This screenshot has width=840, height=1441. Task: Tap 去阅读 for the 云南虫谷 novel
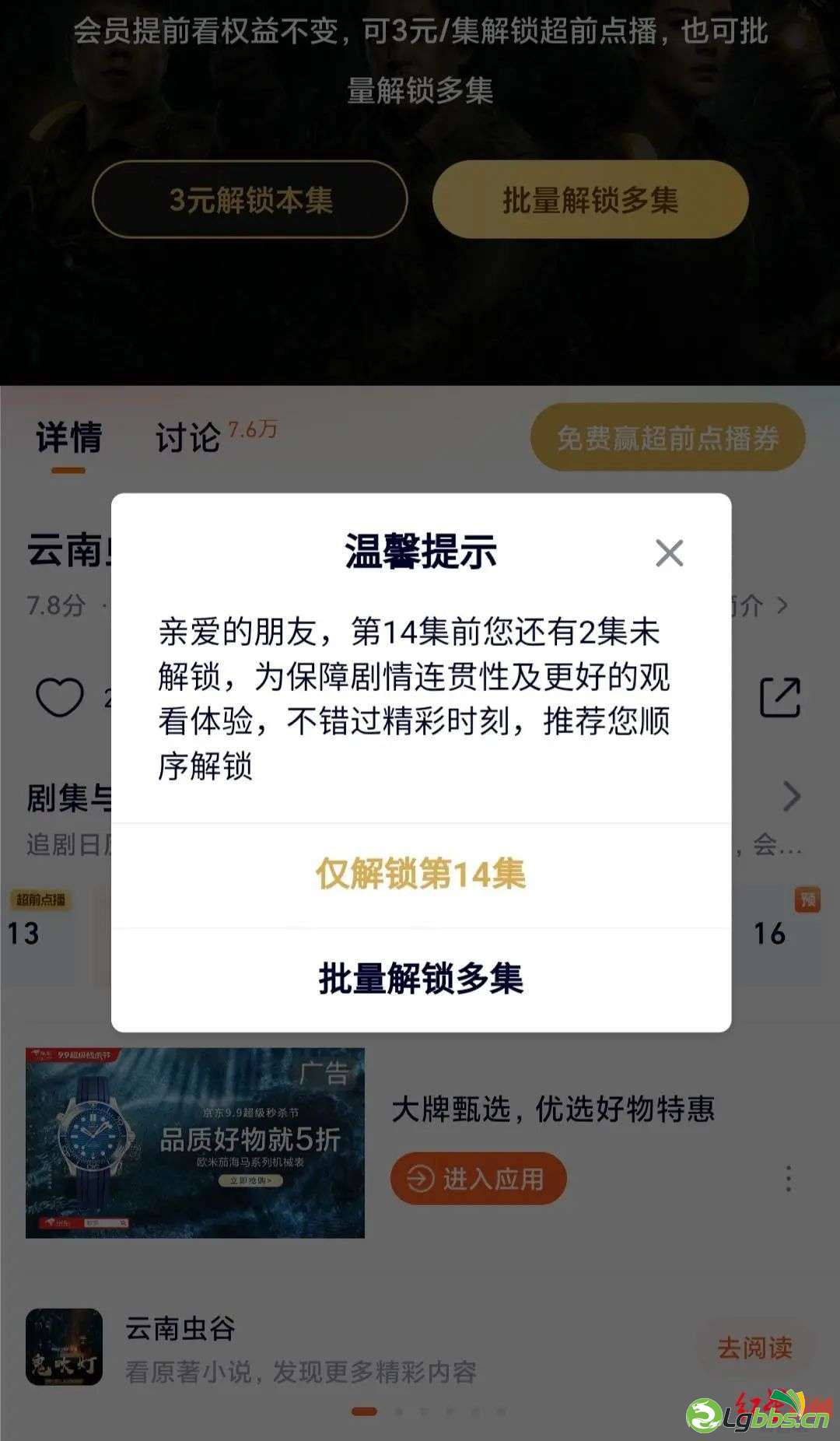(754, 1348)
